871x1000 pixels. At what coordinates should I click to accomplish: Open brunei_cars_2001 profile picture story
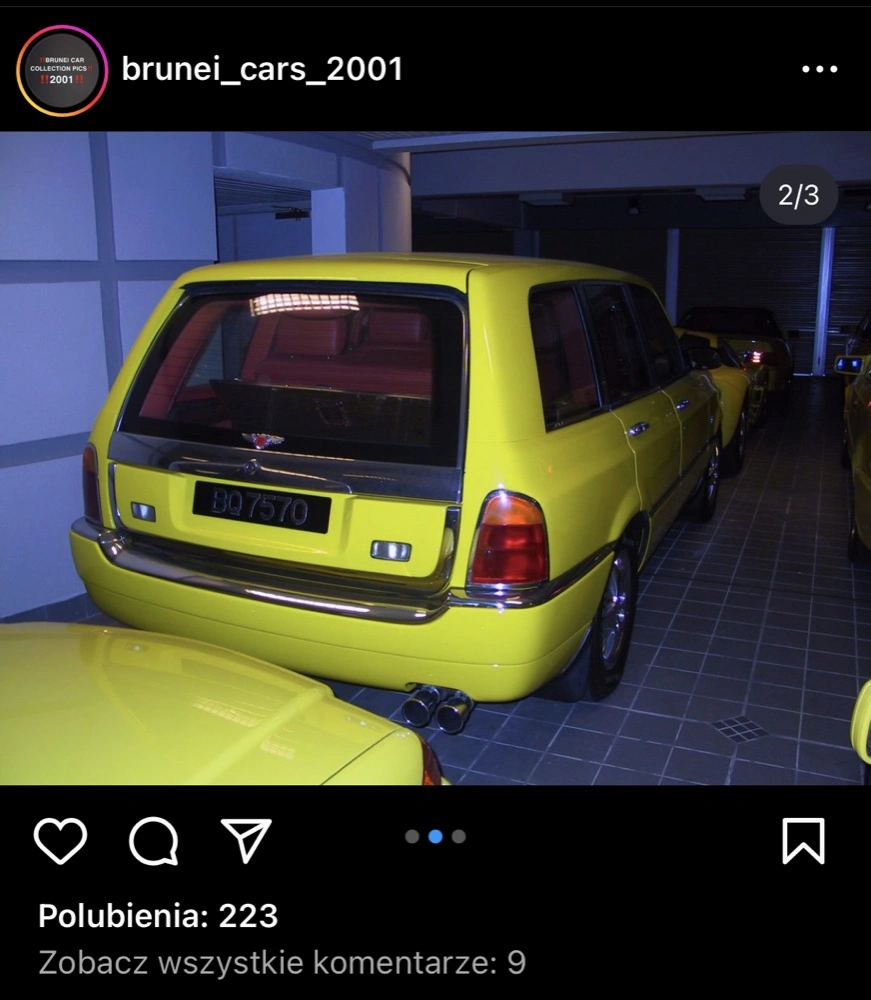(62, 71)
